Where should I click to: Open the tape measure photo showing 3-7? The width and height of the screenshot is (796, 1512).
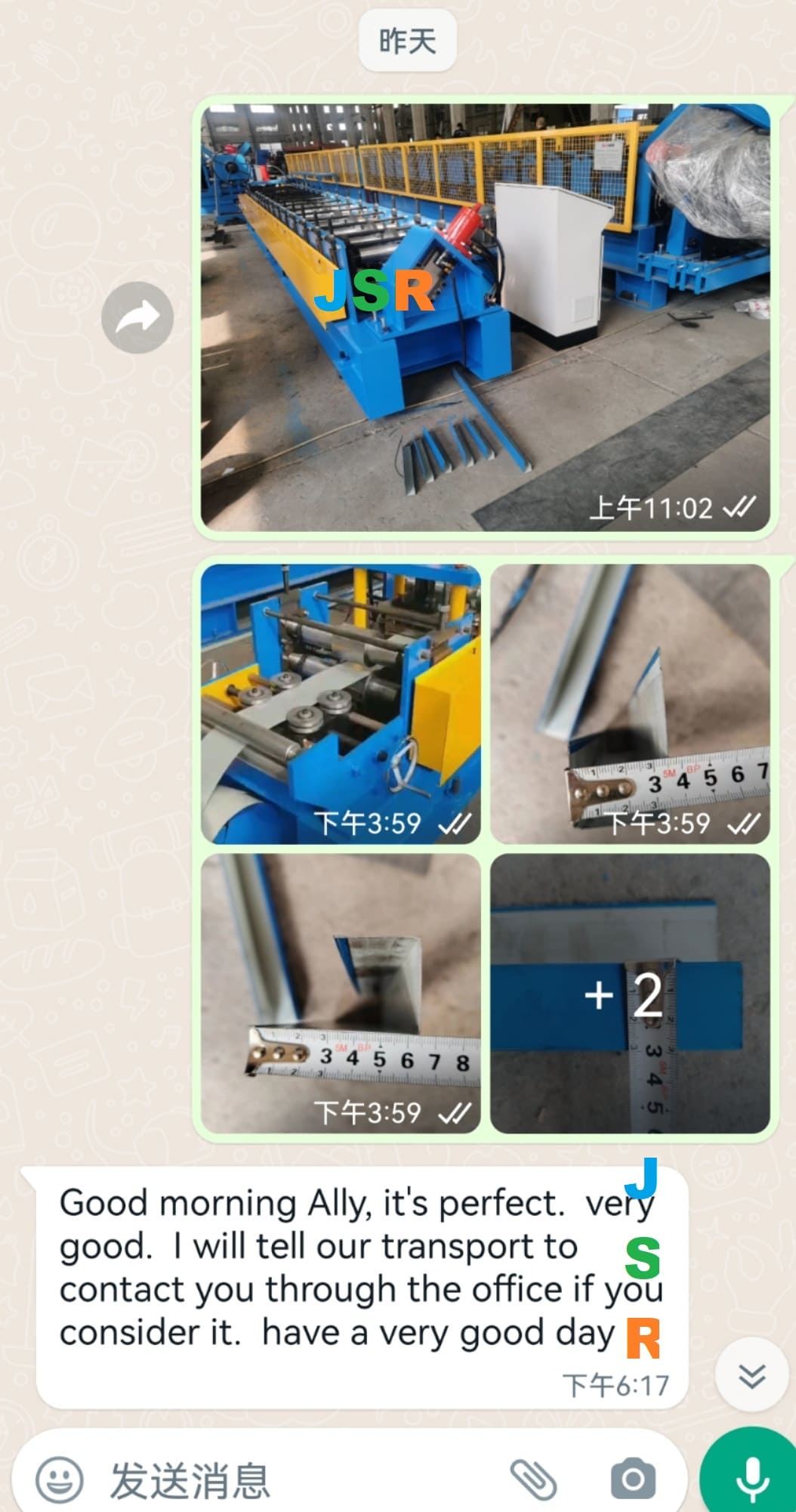pyautogui.click(x=630, y=703)
